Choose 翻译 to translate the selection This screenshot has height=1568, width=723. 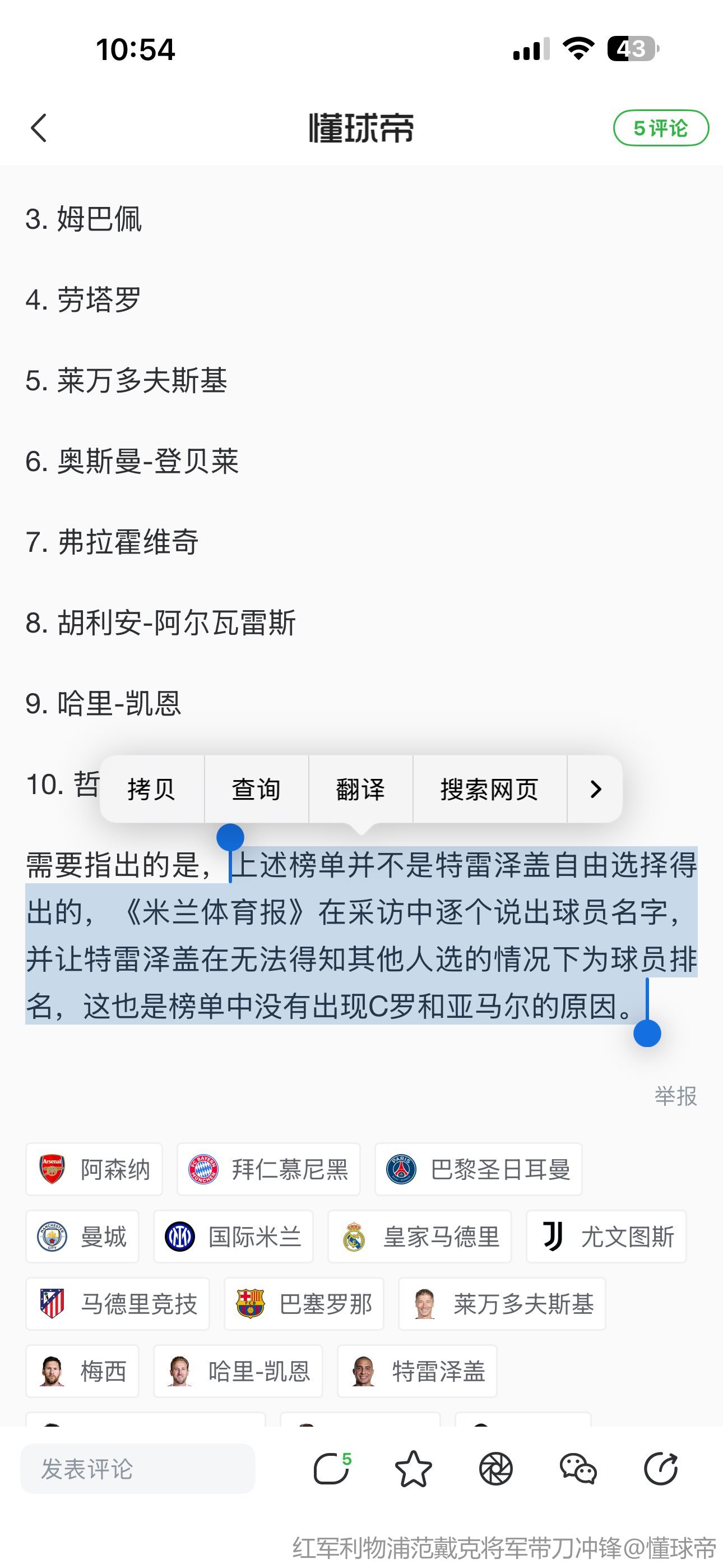361,790
